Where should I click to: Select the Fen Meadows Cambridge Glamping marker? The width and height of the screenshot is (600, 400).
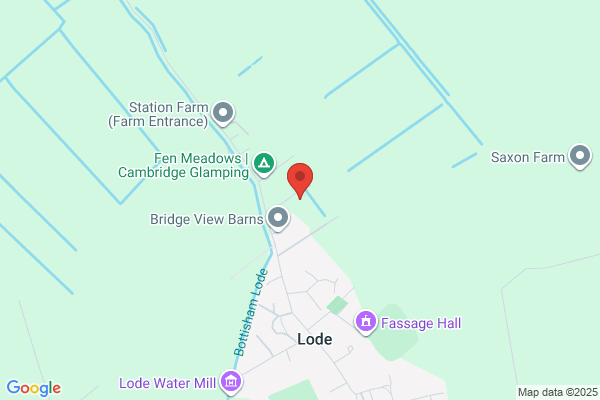coord(264,165)
